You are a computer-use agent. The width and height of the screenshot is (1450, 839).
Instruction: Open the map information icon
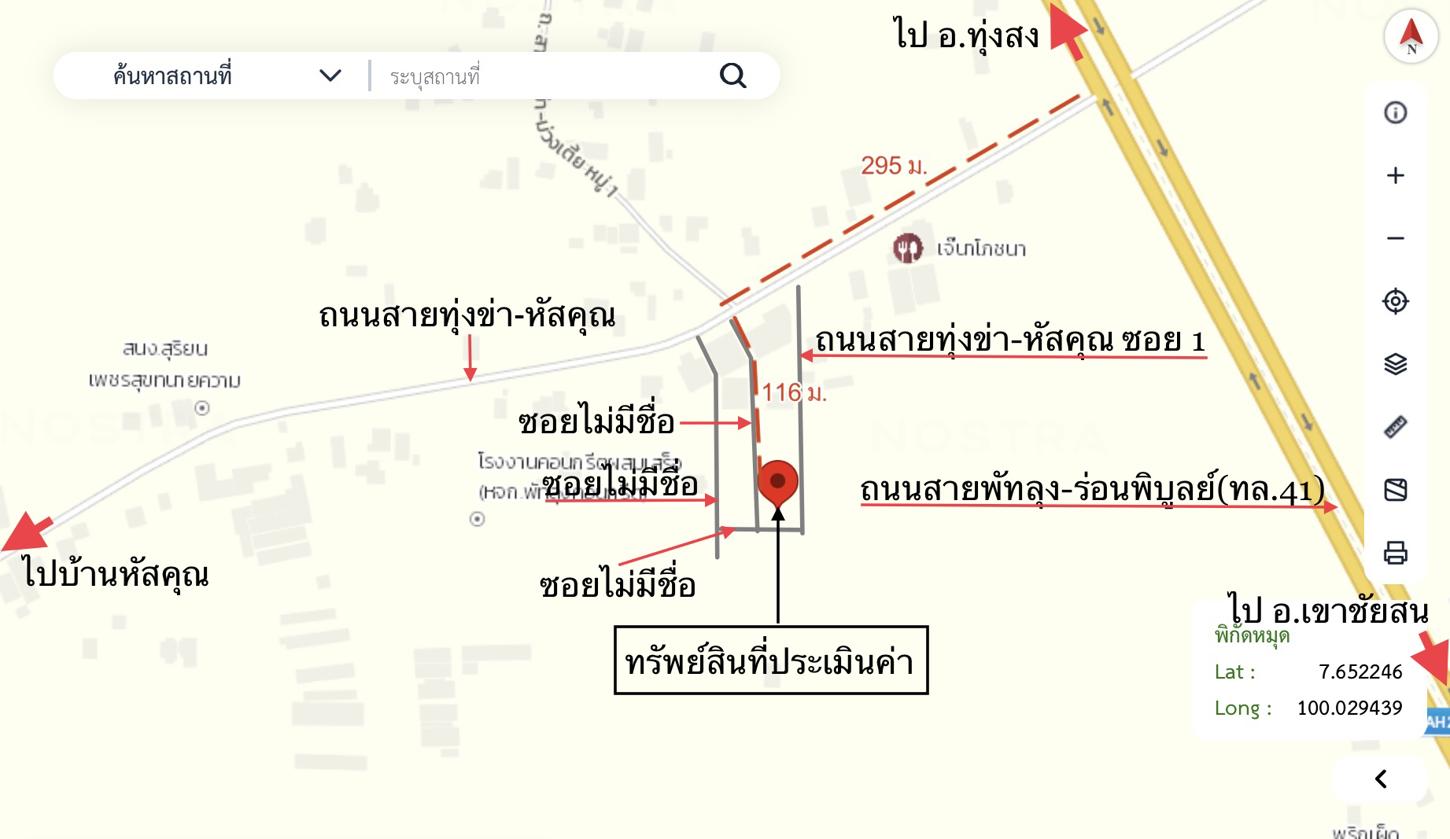pyautogui.click(x=1396, y=113)
